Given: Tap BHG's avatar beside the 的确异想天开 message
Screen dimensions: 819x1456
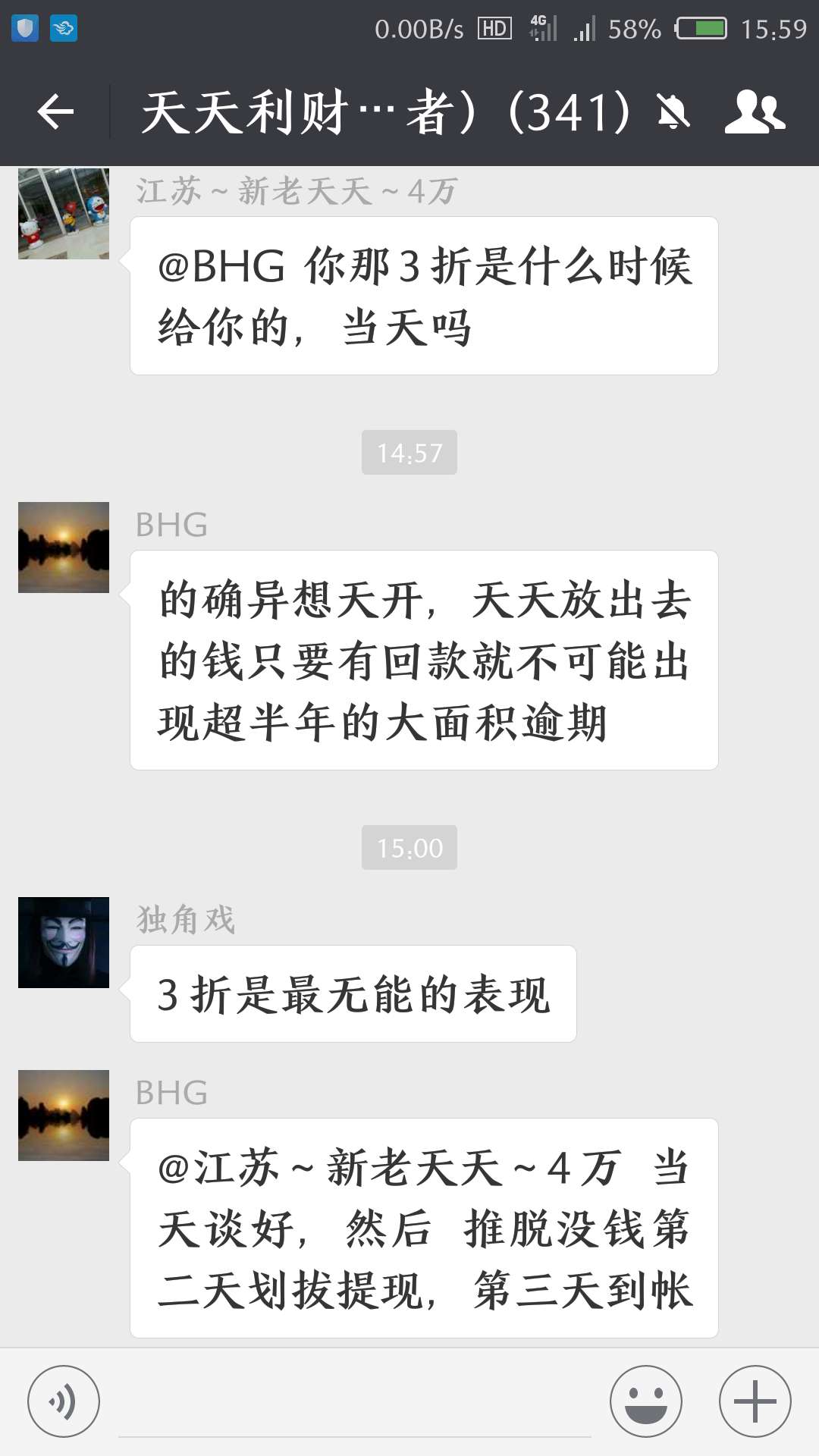Looking at the screenshot, I should (x=64, y=548).
